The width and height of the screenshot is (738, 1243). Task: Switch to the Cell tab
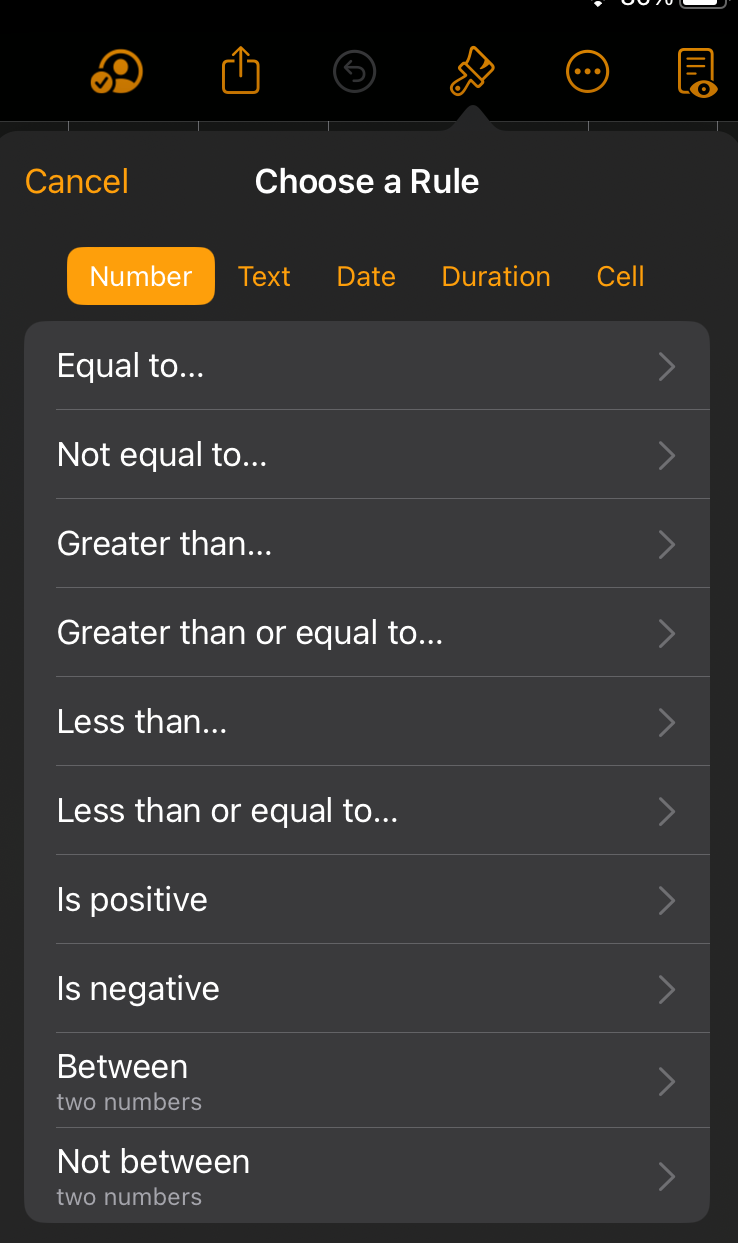point(620,276)
